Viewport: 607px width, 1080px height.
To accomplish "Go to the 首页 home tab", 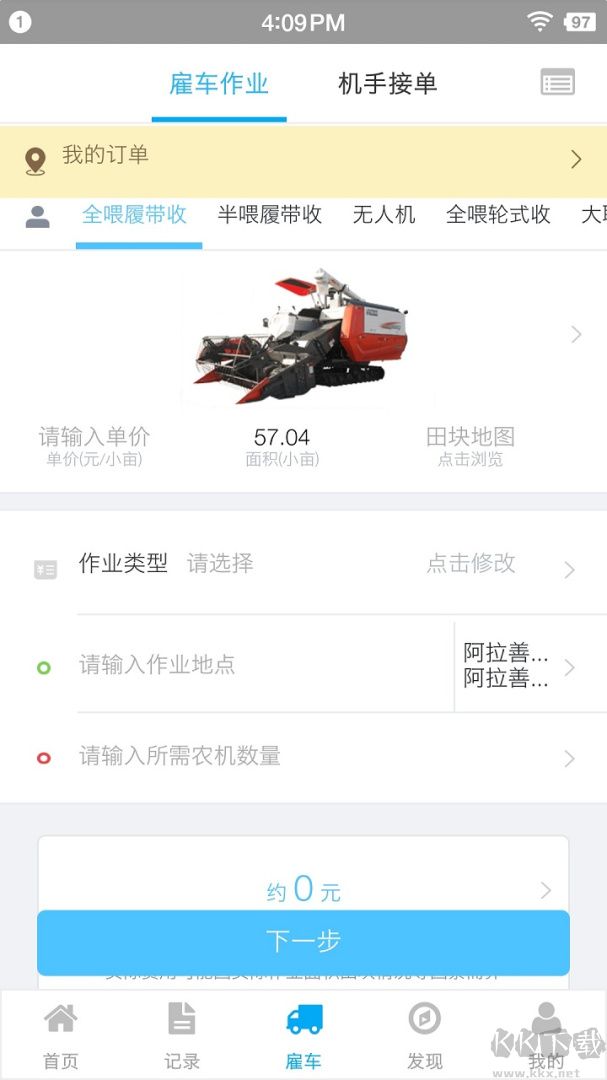I will coord(60,1035).
